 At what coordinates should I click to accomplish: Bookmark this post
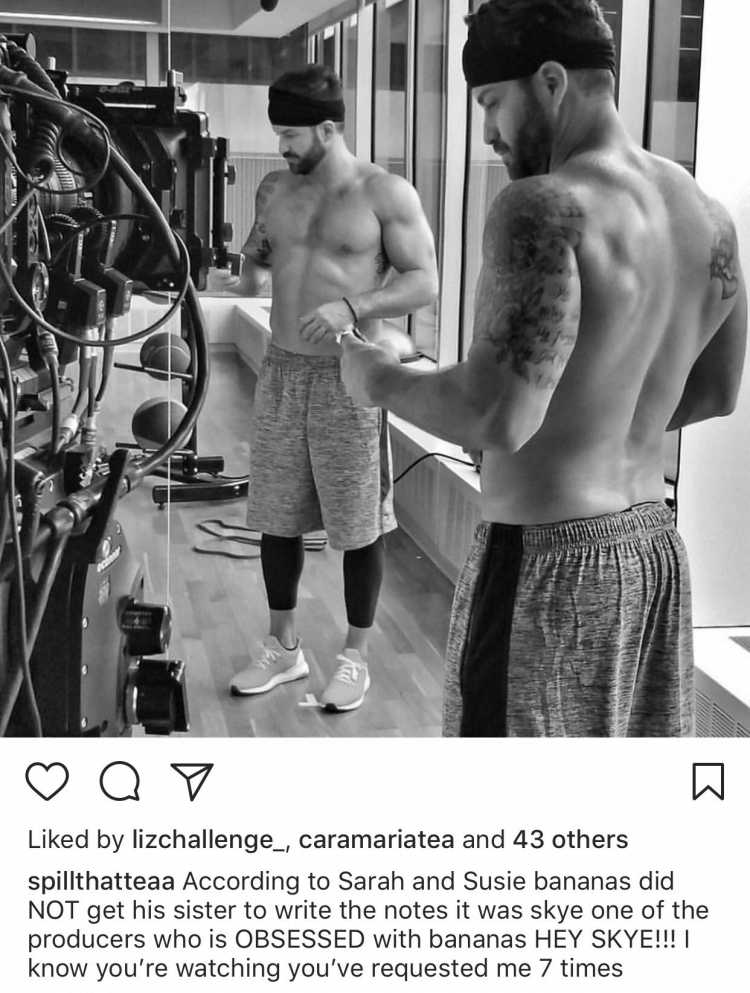point(707,781)
